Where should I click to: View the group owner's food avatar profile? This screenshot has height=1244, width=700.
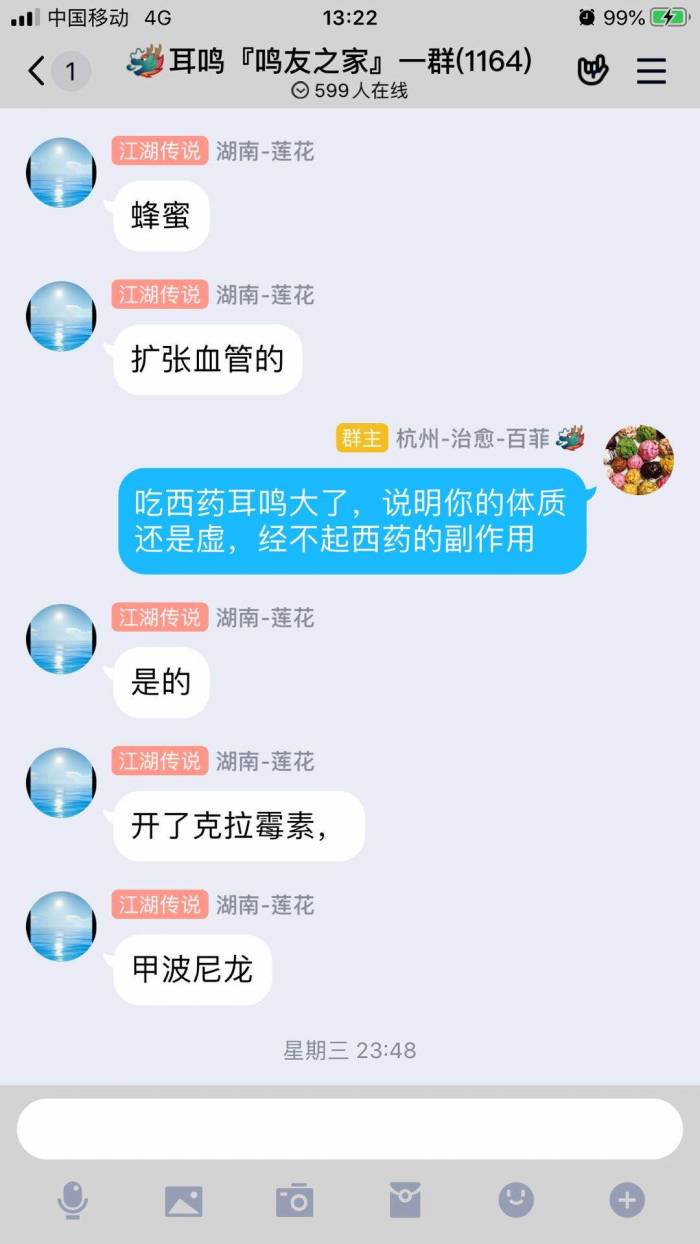click(x=640, y=461)
